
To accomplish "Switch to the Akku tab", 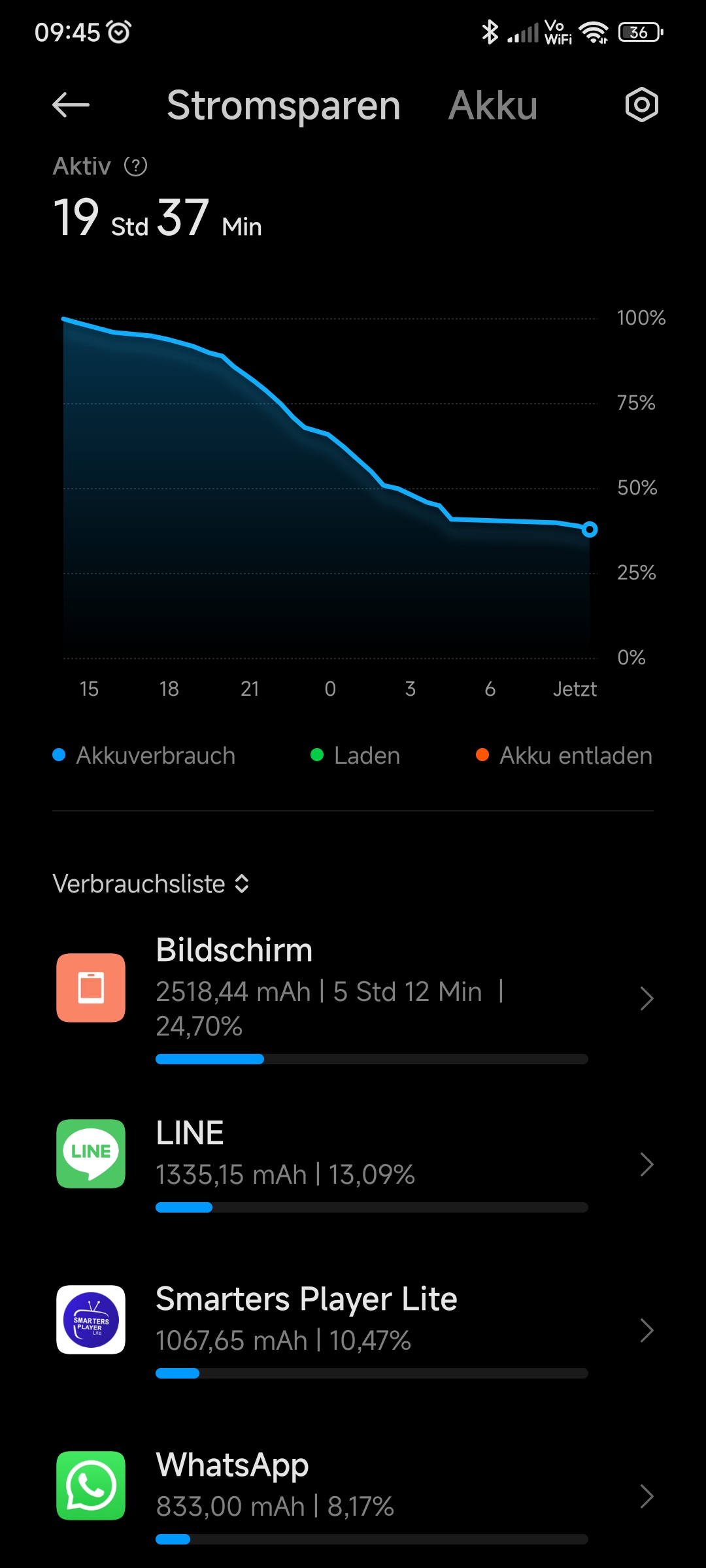I will click(493, 105).
